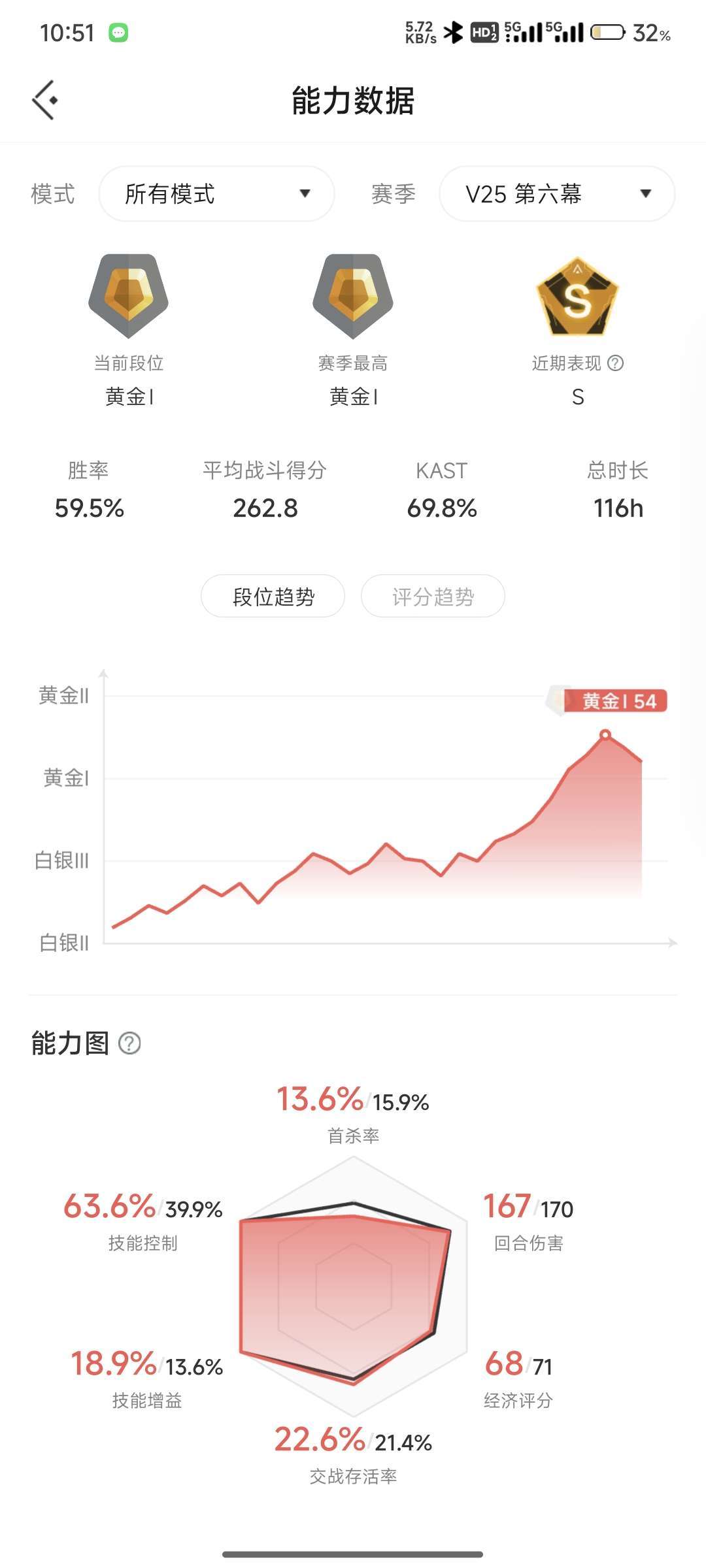Open the V25 第六幕 season dropdown
The height and width of the screenshot is (1568, 706).
[556, 193]
